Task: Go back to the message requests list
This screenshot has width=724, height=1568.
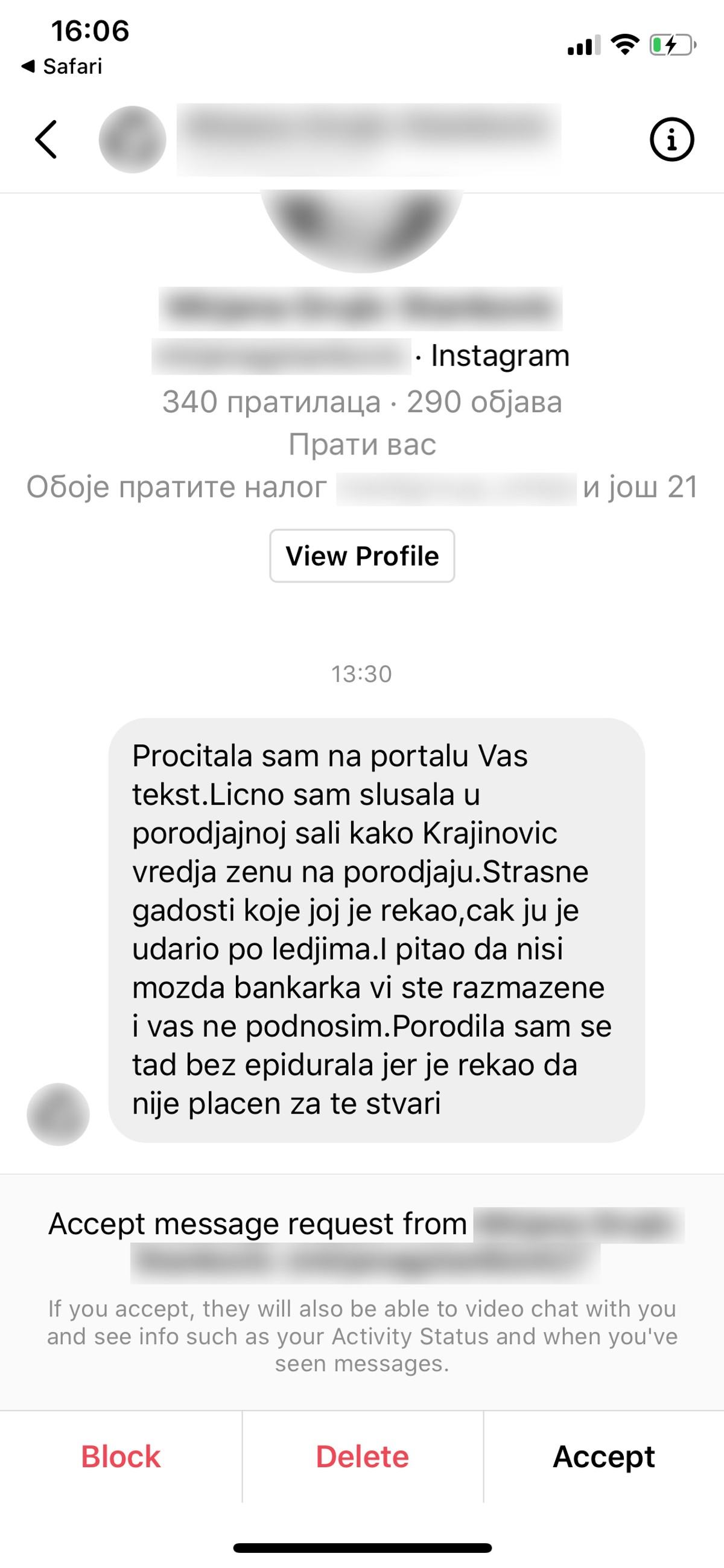Action: (46, 139)
